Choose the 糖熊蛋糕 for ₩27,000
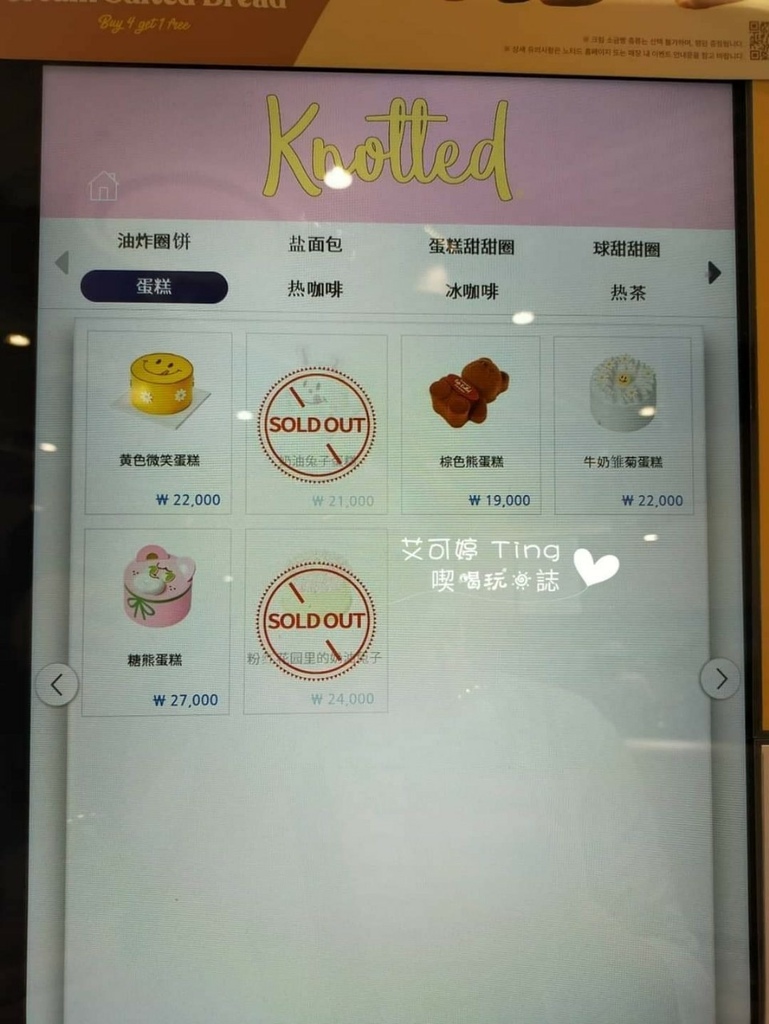 [x=157, y=621]
